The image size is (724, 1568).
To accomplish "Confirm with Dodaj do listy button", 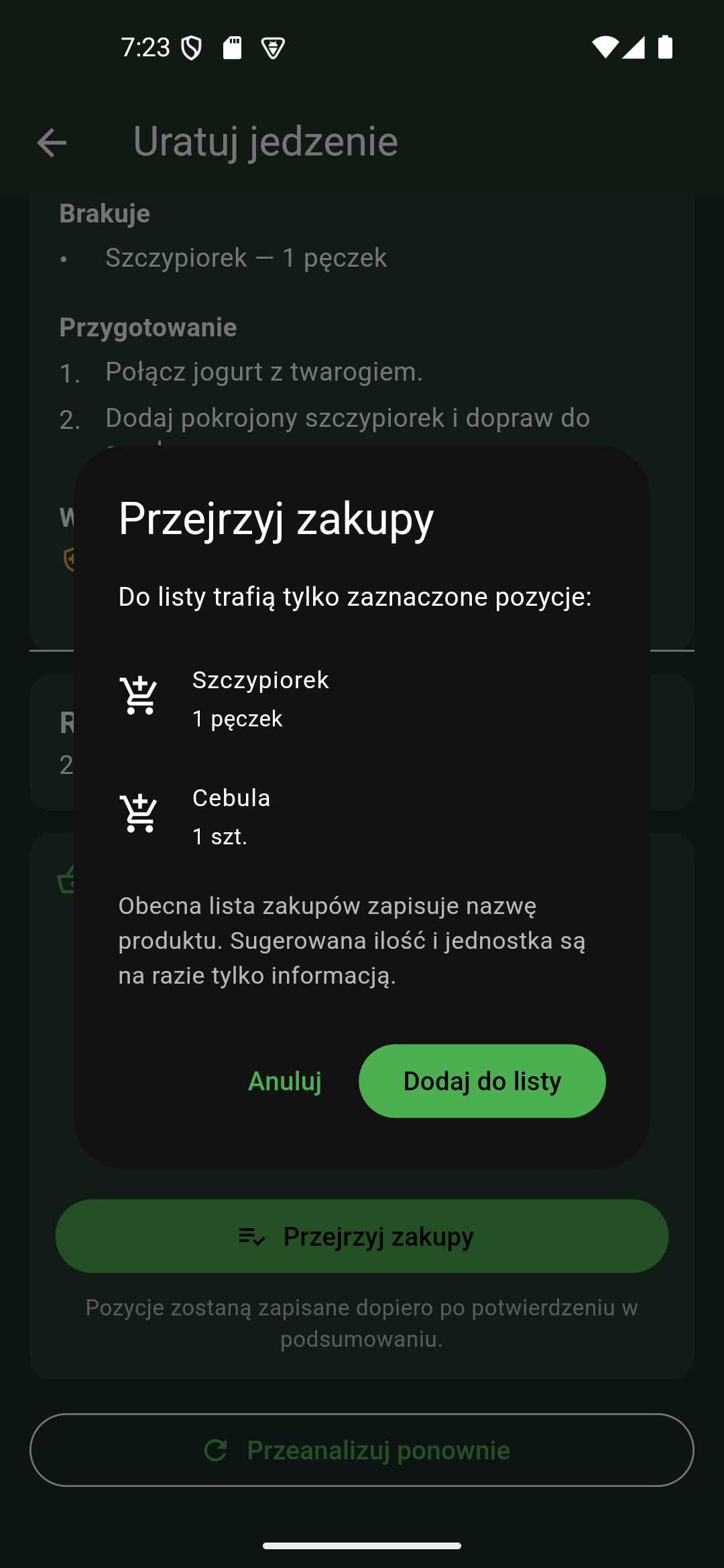I will [x=482, y=1081].
